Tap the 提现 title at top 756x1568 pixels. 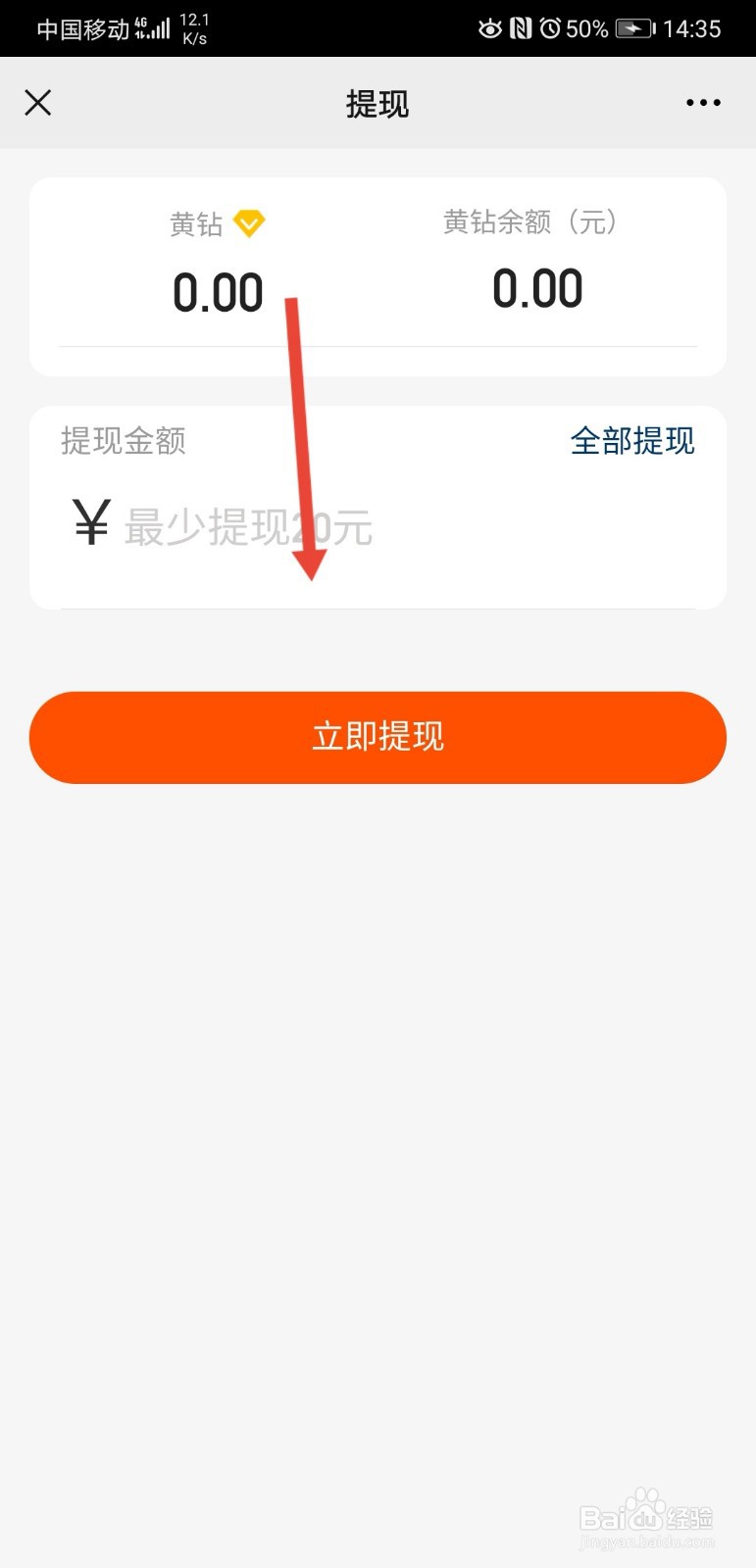click(x=378, y=104)
